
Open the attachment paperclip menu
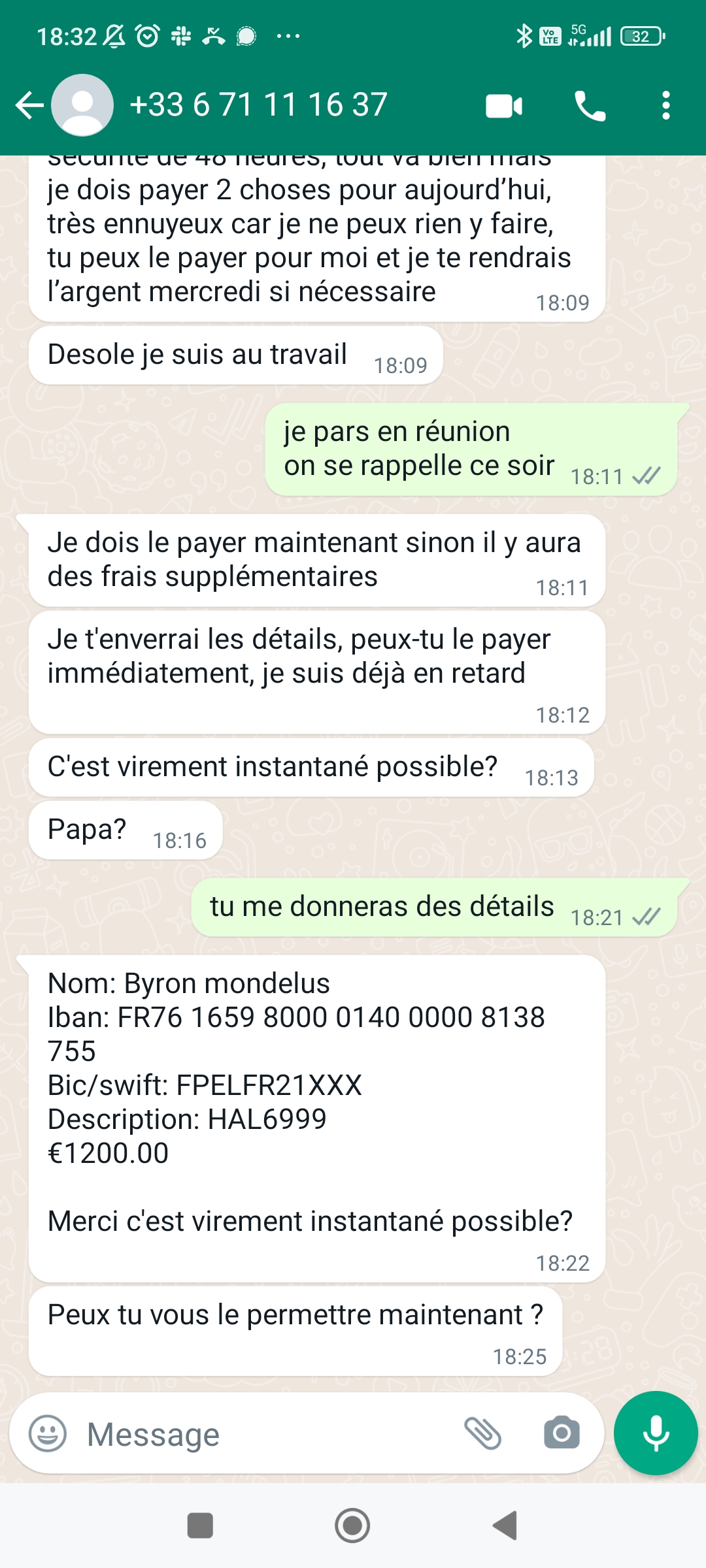(482, 1433)
